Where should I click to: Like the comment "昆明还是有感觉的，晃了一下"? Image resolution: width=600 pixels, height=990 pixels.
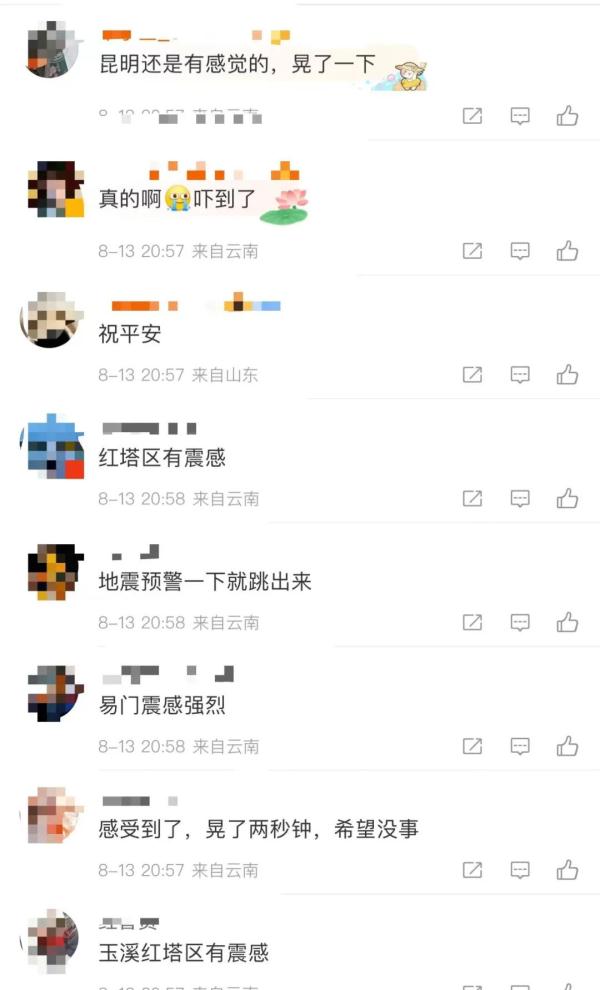click(568, 116)
